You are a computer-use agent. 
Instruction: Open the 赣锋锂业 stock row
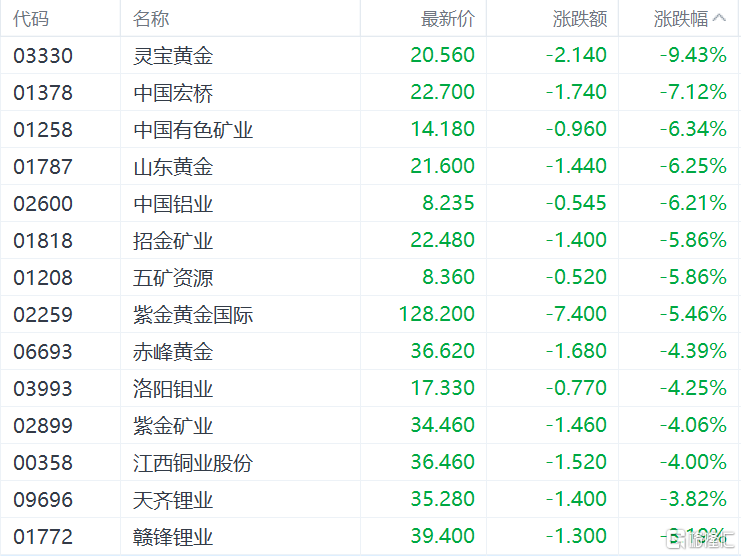click(370, 536)
